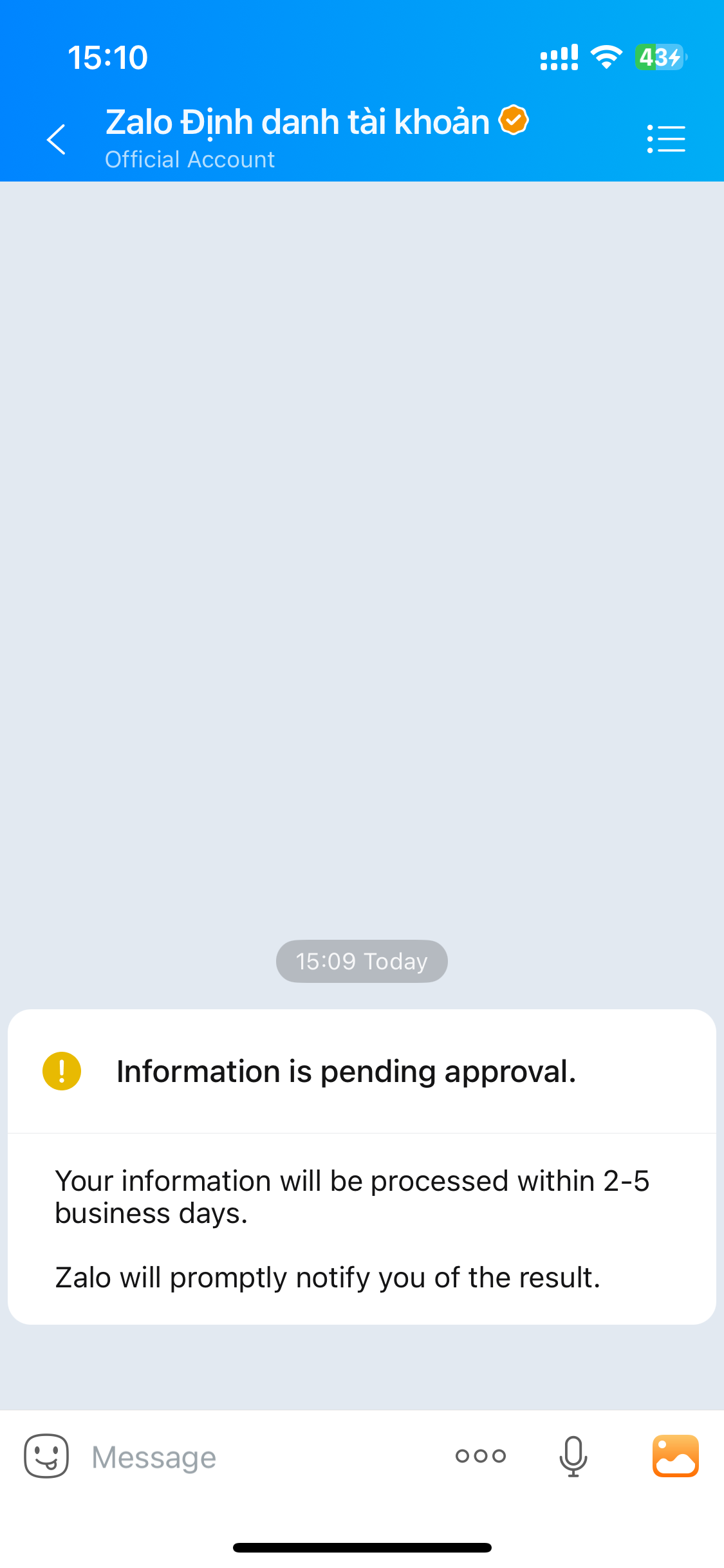This screenshot has width=724, height=1568.
Task: Record a voice message
Action: (x=573, y=1456)
